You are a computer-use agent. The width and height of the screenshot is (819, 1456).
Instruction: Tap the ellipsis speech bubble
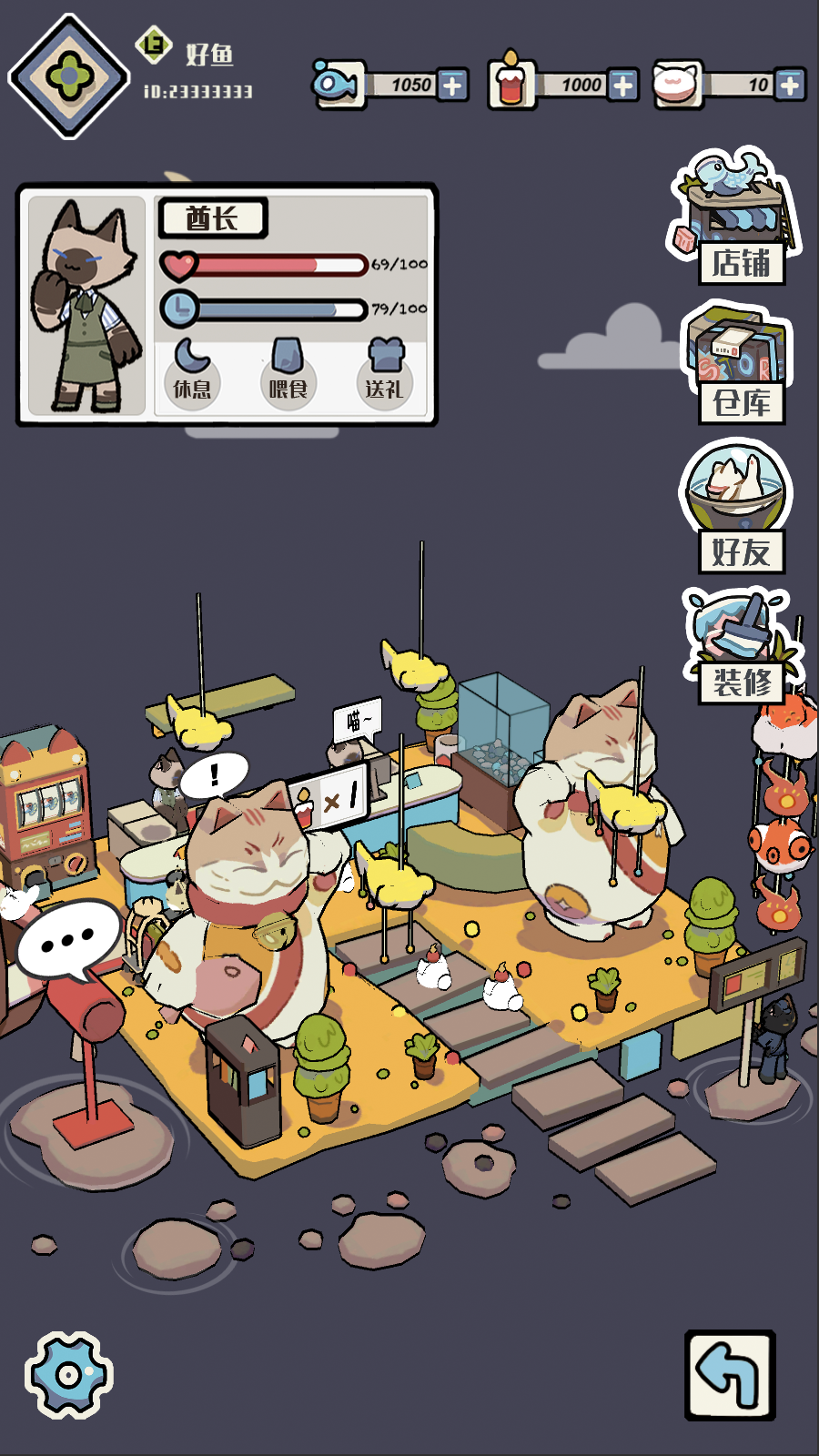(68, 939)
